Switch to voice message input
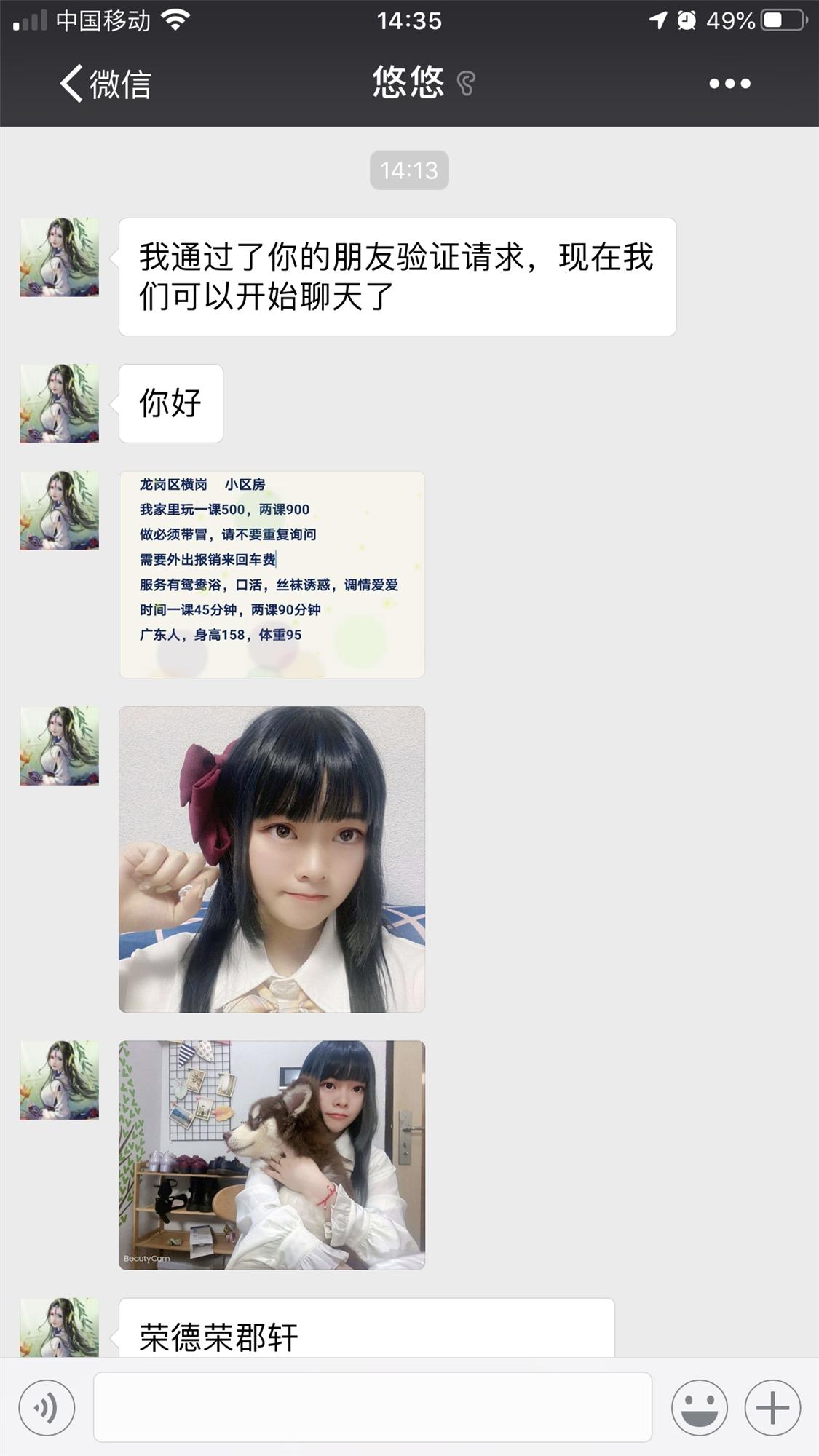 click(x=47, y=1407)
